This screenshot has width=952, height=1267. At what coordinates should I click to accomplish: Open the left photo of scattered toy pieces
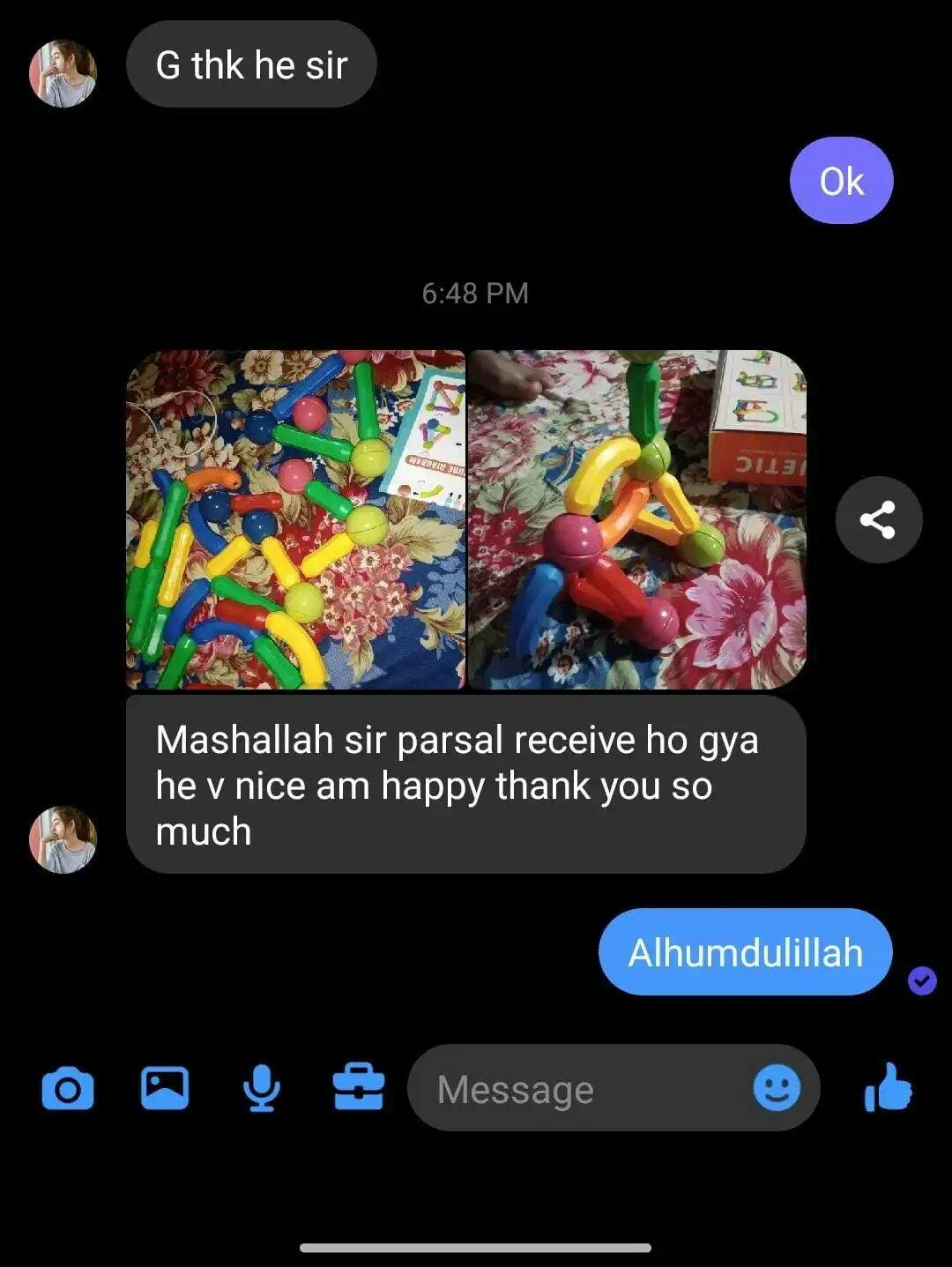[295, 519]
